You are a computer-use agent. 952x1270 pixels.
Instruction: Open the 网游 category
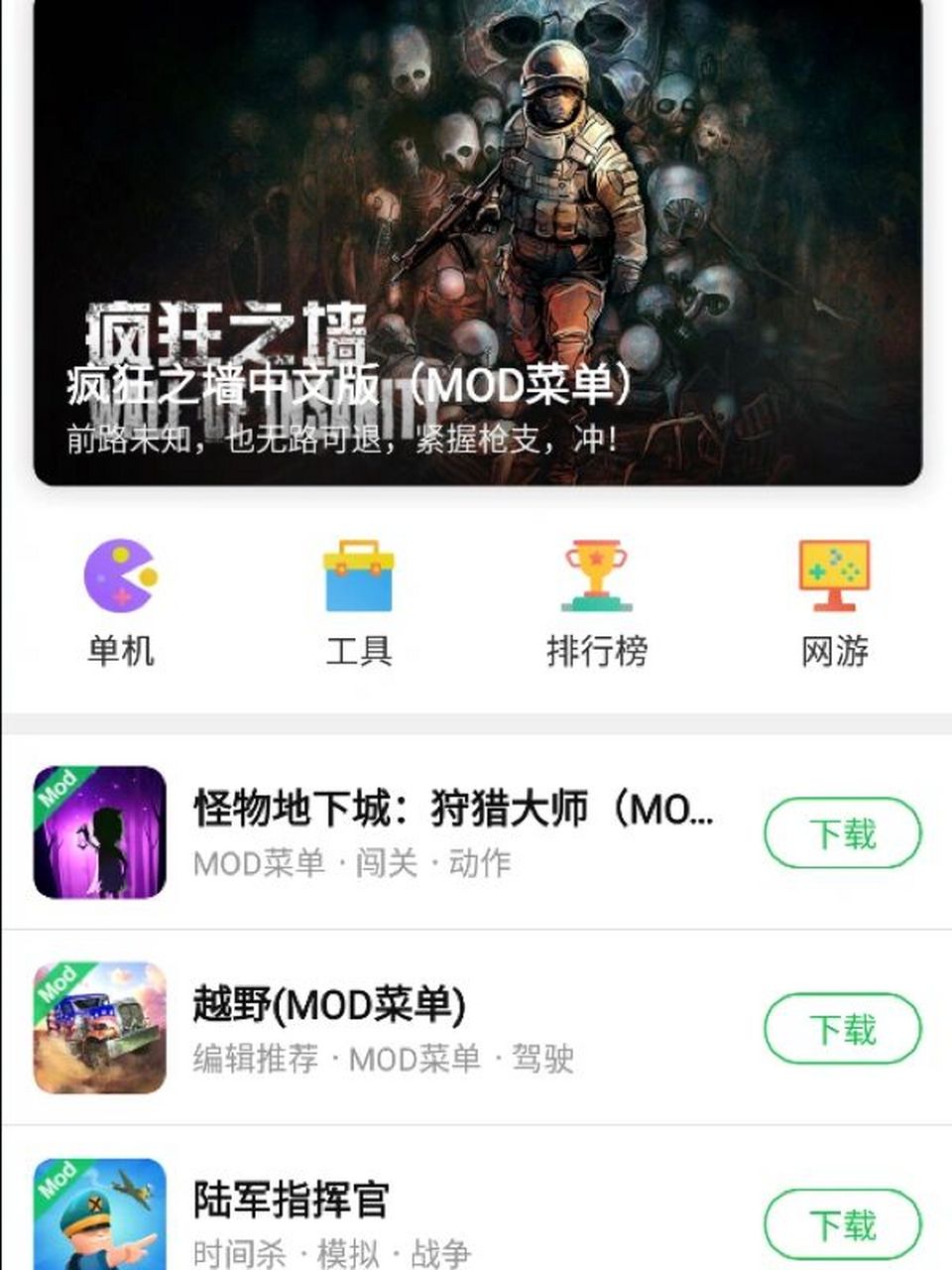click(x=835, y=601)
